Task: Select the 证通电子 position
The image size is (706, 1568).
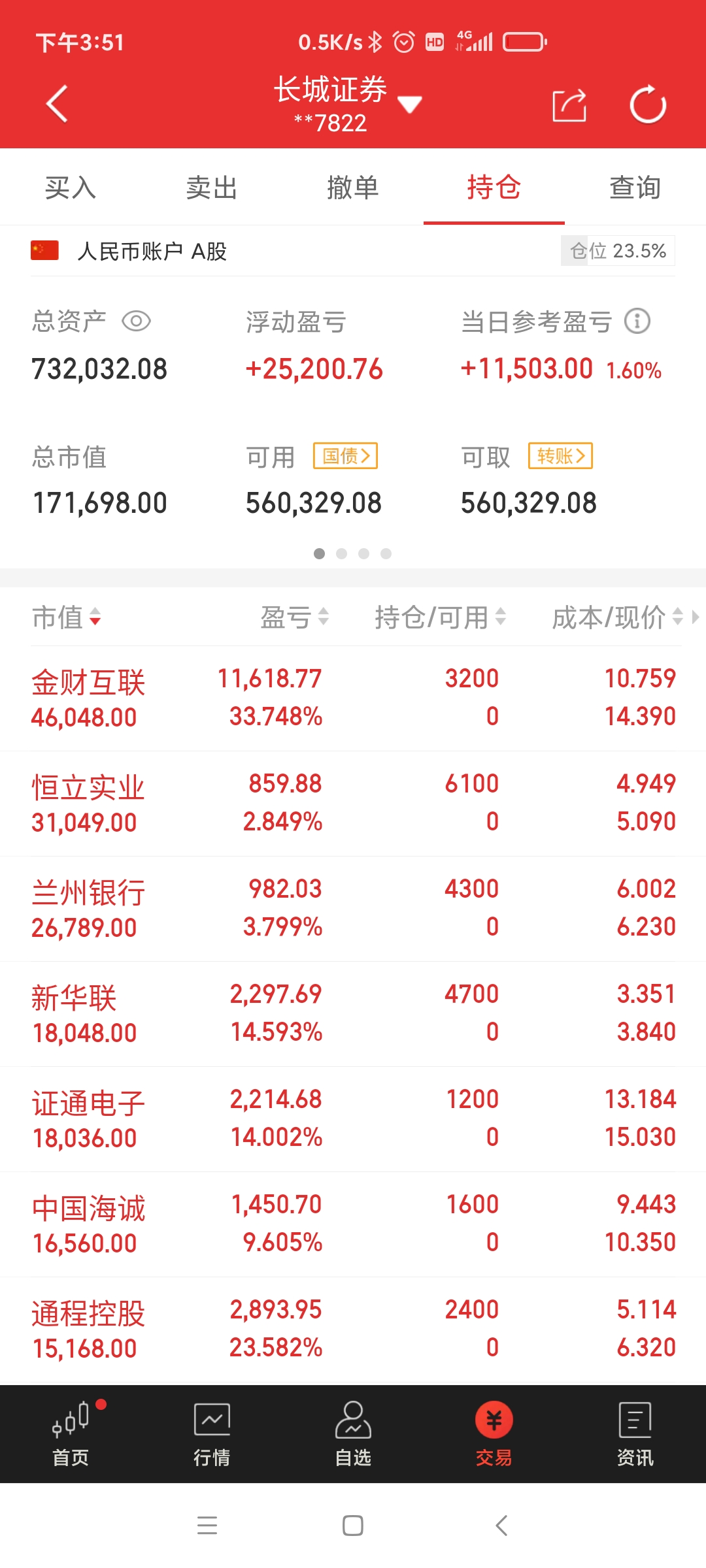Action: pos(353,1119)
